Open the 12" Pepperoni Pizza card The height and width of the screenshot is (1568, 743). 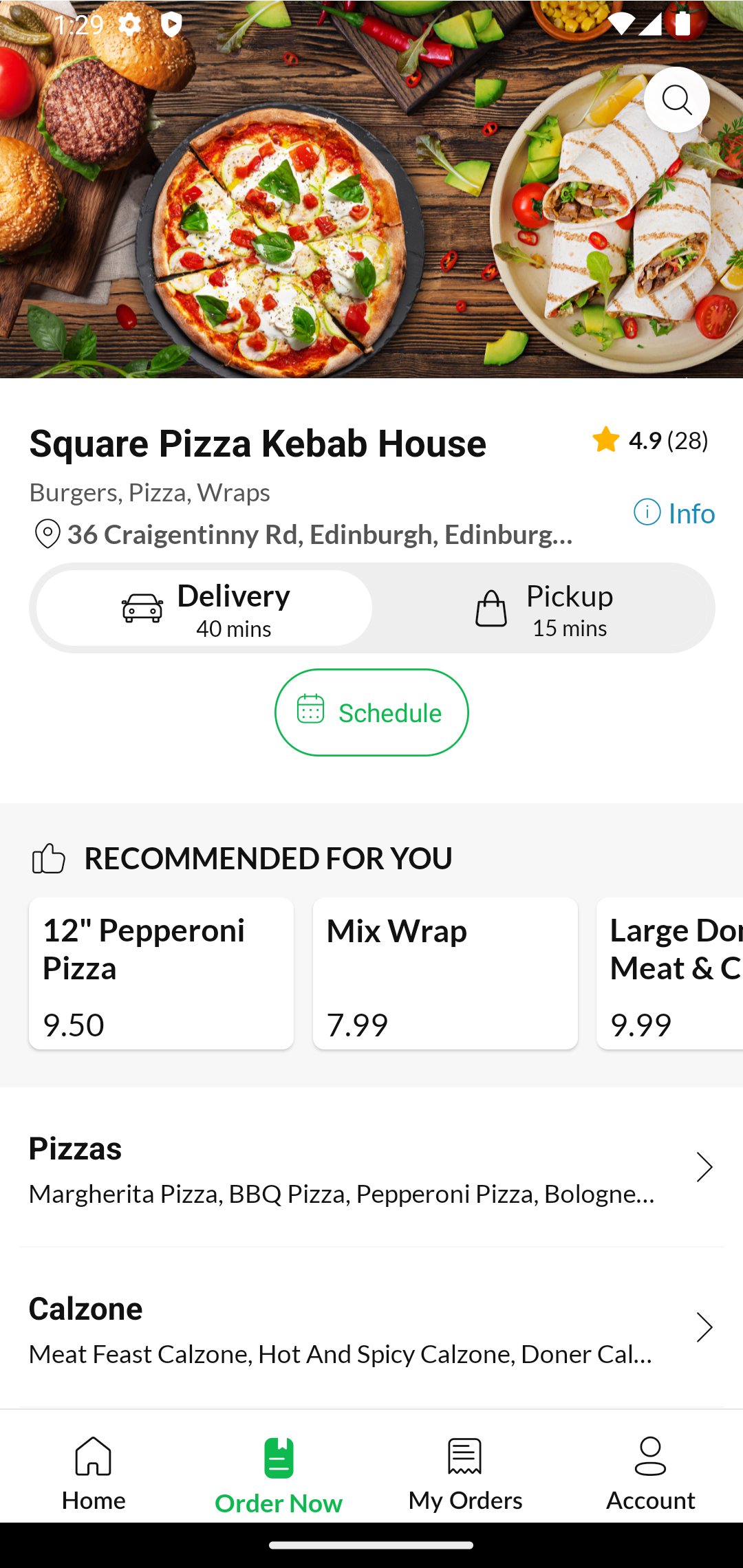pos(161,973)
